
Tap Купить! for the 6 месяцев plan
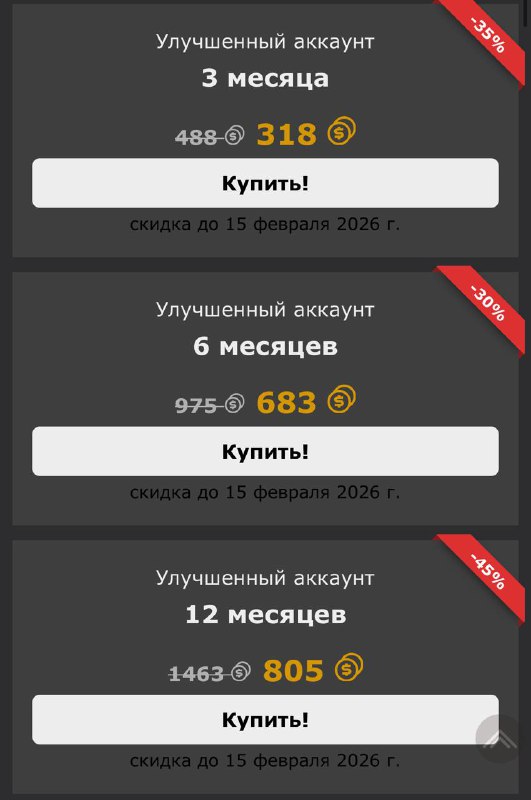(265, 452)
